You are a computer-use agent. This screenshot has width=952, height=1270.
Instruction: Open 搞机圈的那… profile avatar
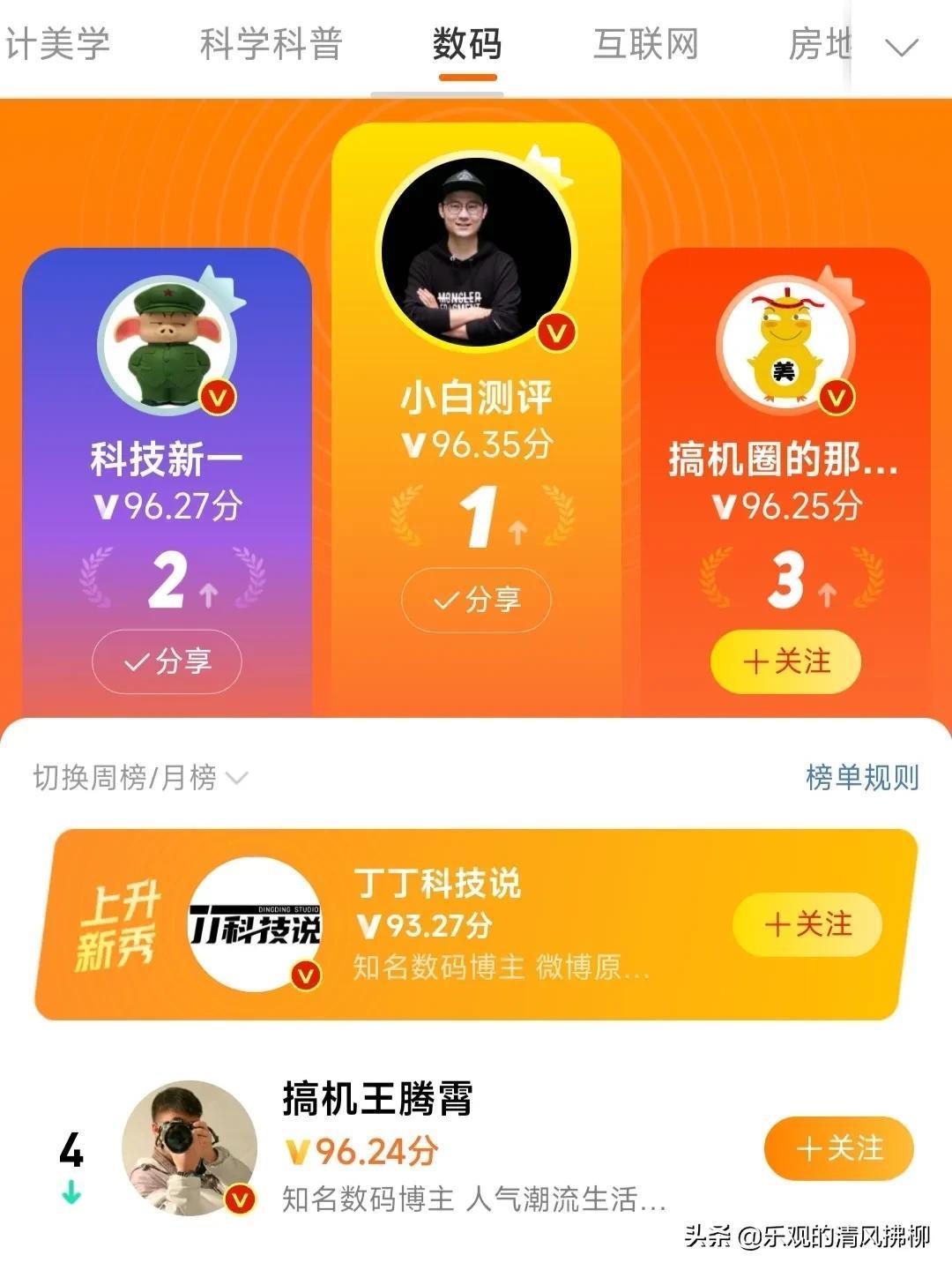785,346
